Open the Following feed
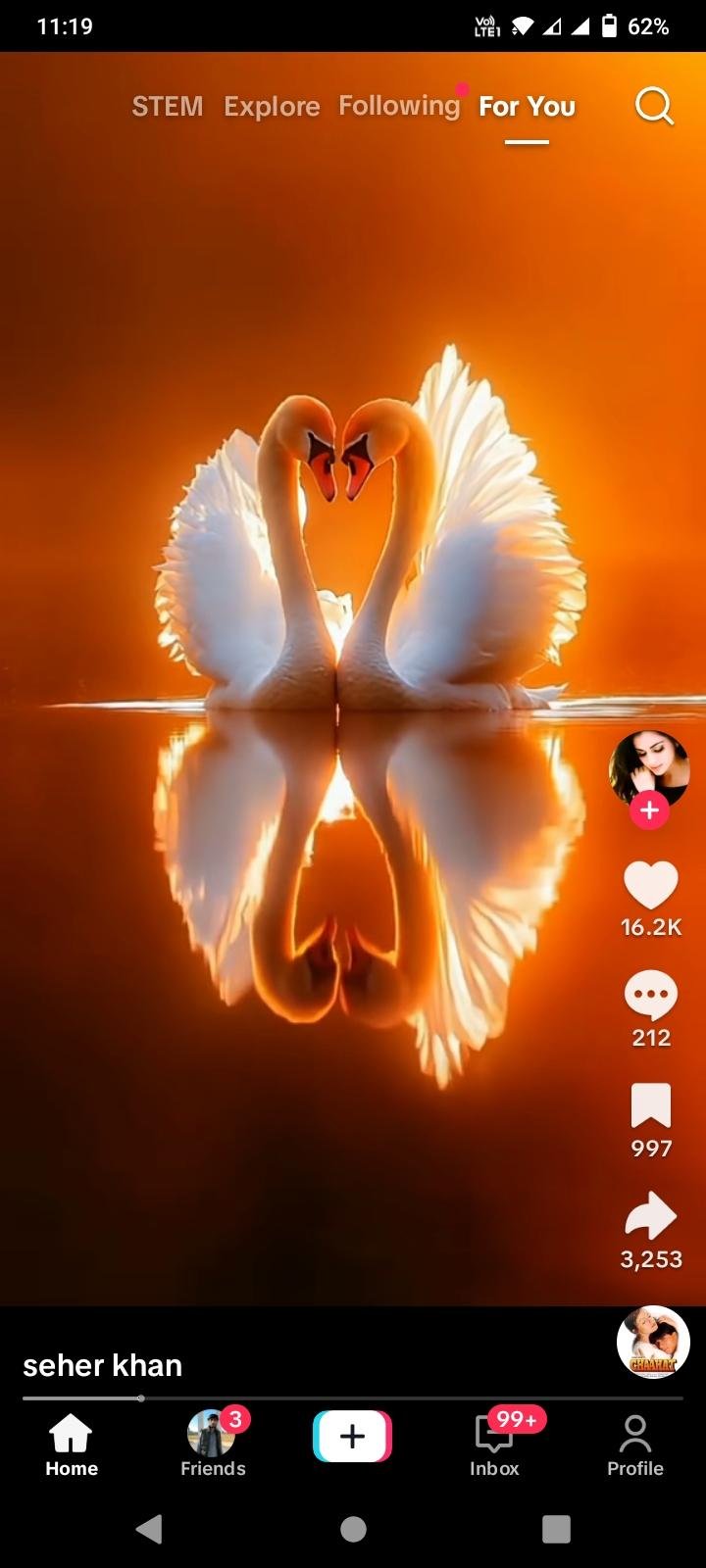Image resolution: width=706 pixels, height=1568 pixels. [x=399, y=106]
